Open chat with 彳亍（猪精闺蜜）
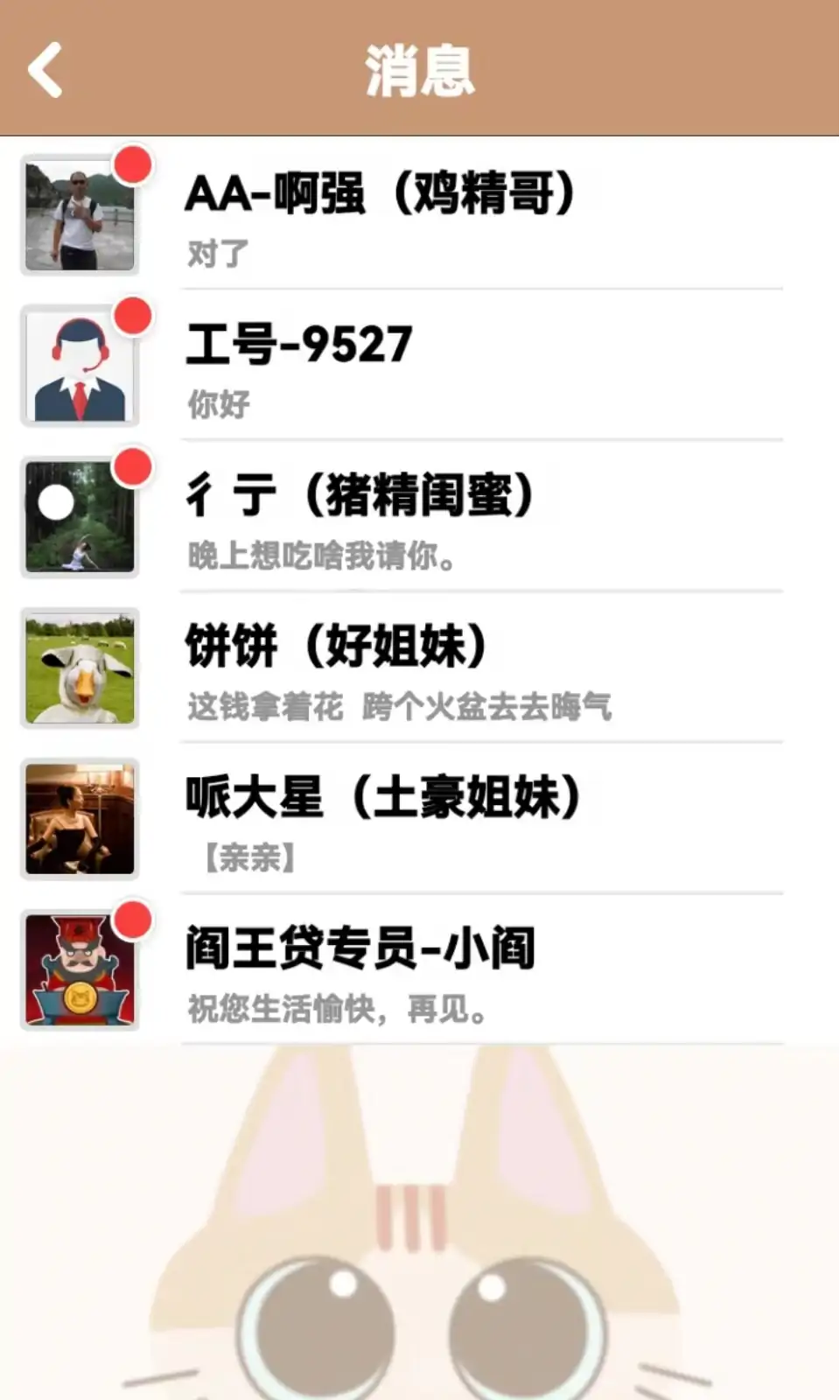 [420, 517]
